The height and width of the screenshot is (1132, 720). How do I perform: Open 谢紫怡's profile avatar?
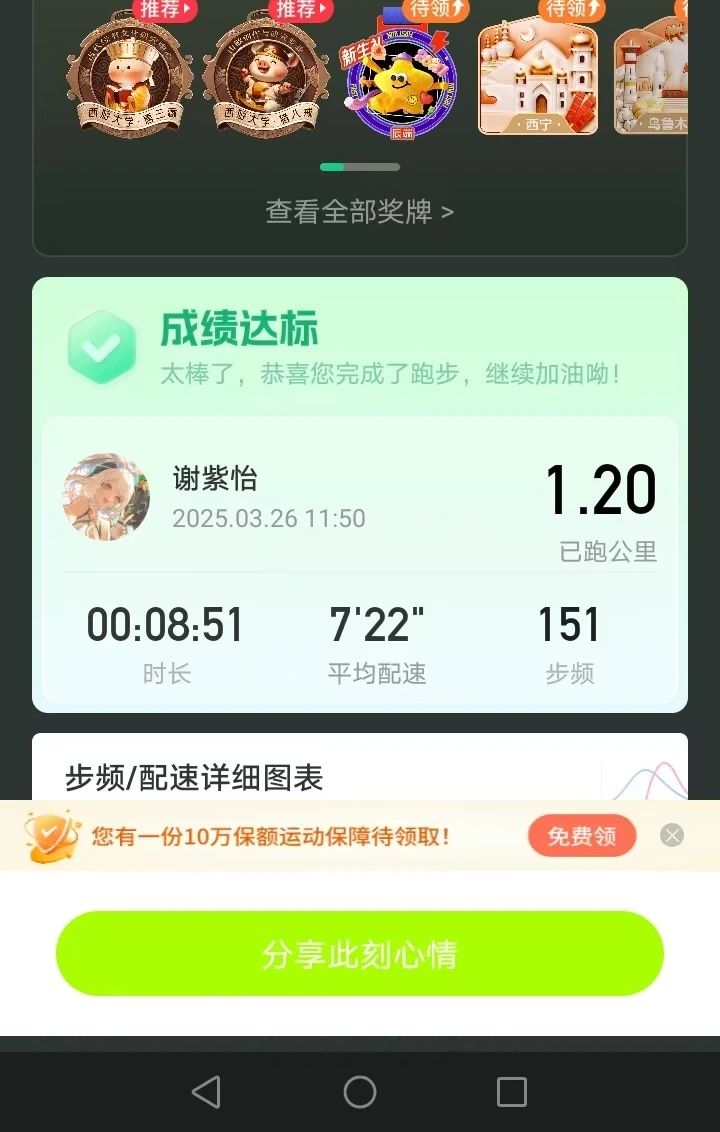click(106, 497)
